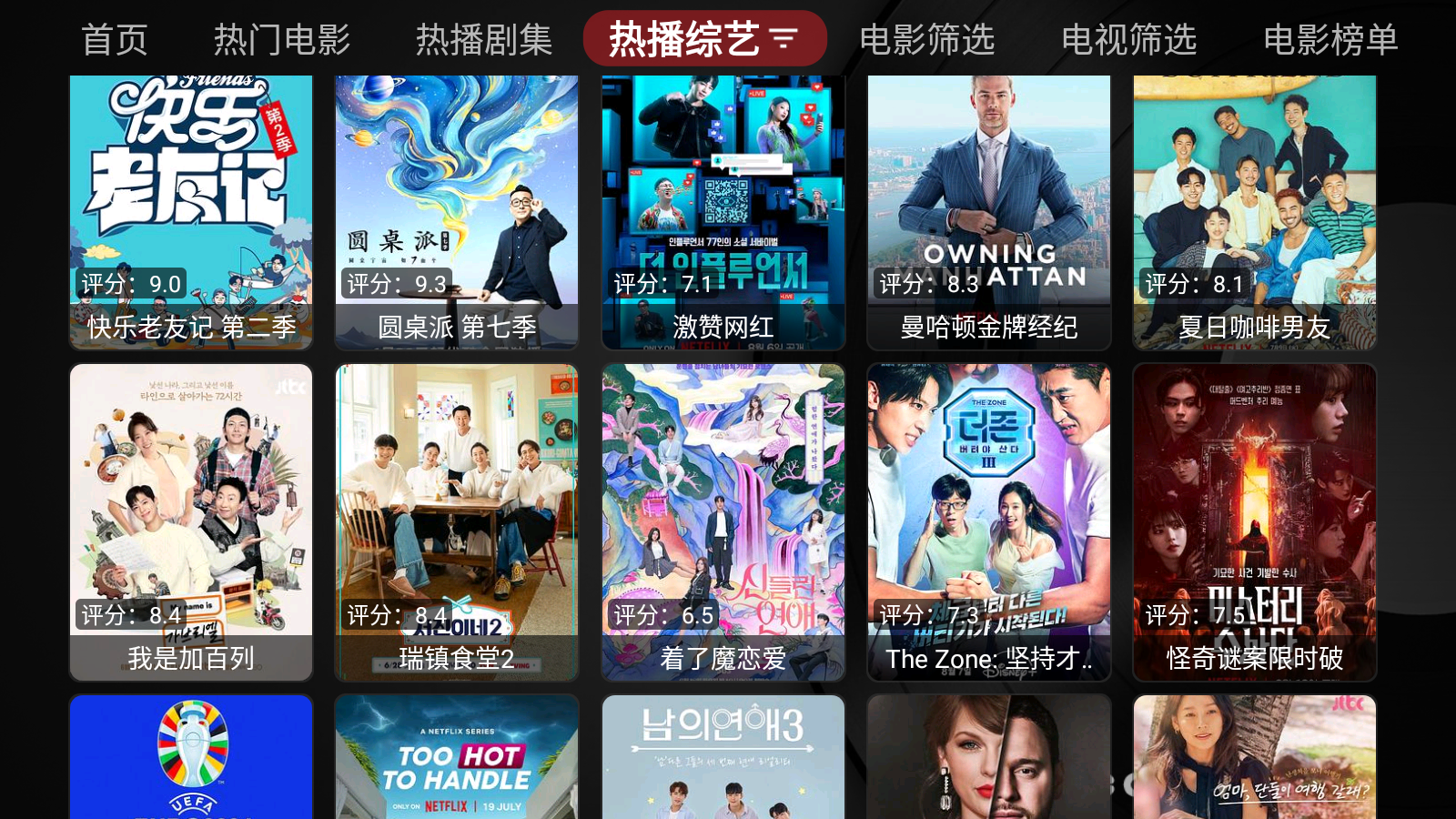This screenshot has height=819, width=1456.
Task: Select the 我是加百列 card
Action: (x=191, y=521)
